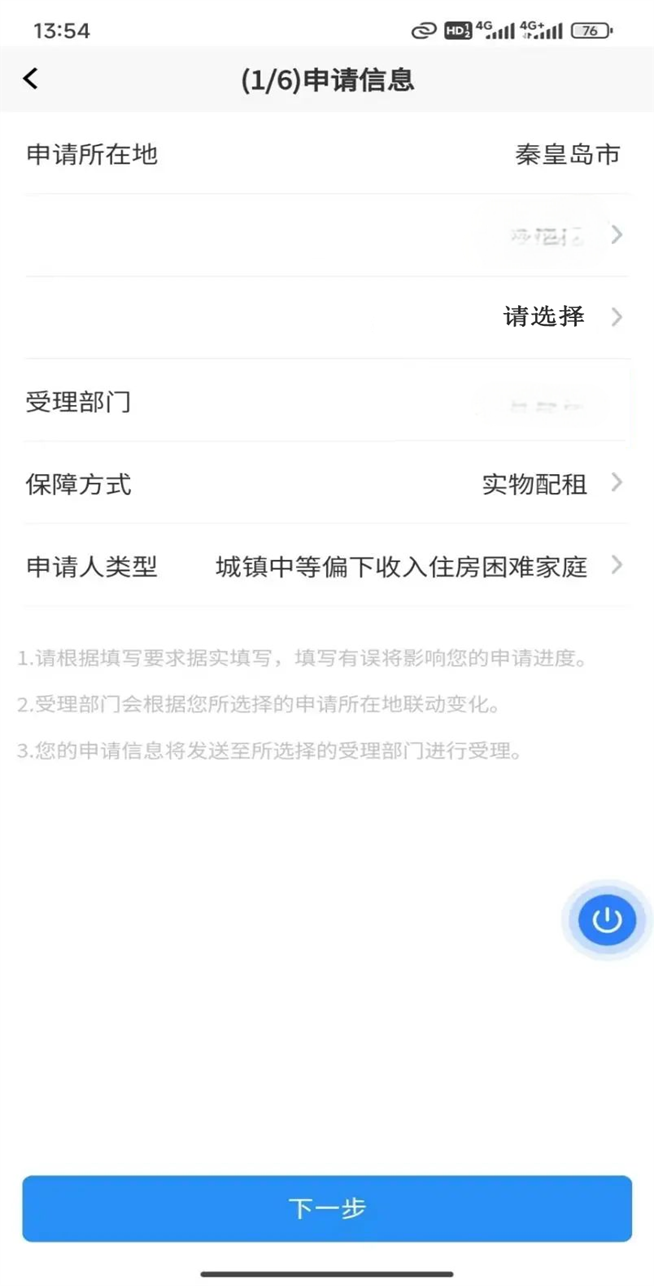Tap the blue floating power button
Screen dimensions: 654x1286
click(x=606, y=919)
